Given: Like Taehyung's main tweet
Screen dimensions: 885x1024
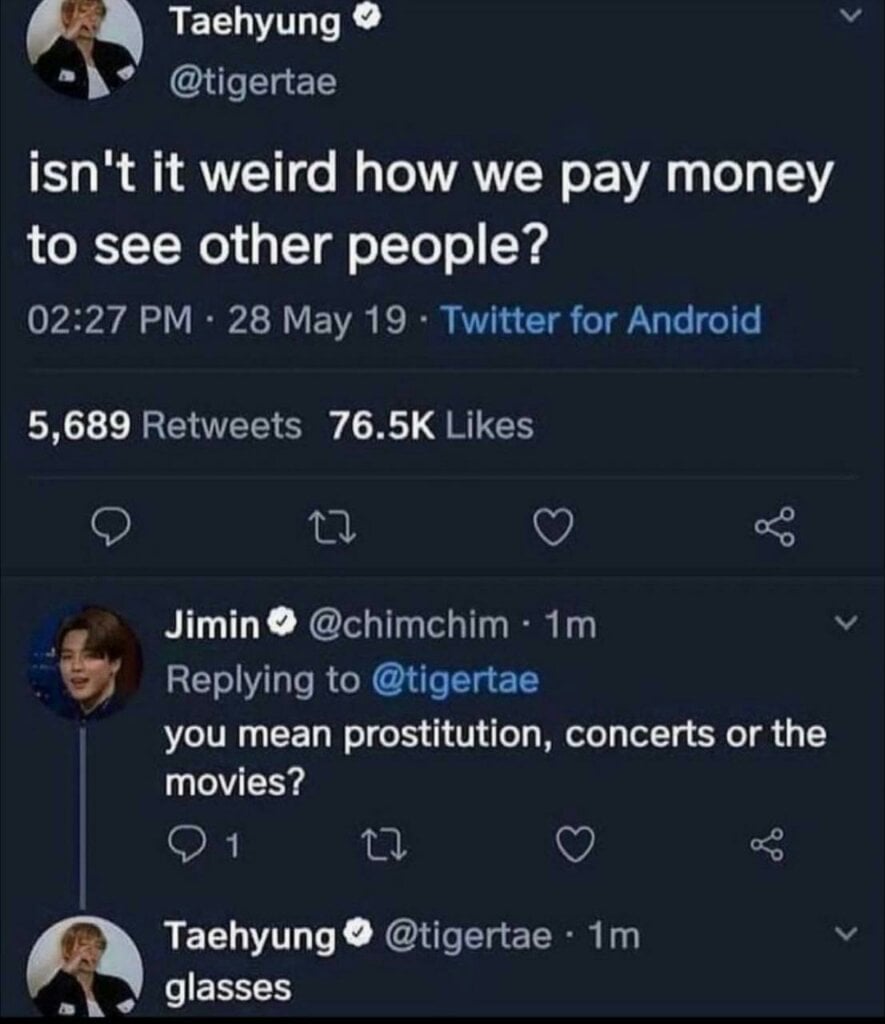Looking at the screenshot, I should tap(552, 524).
